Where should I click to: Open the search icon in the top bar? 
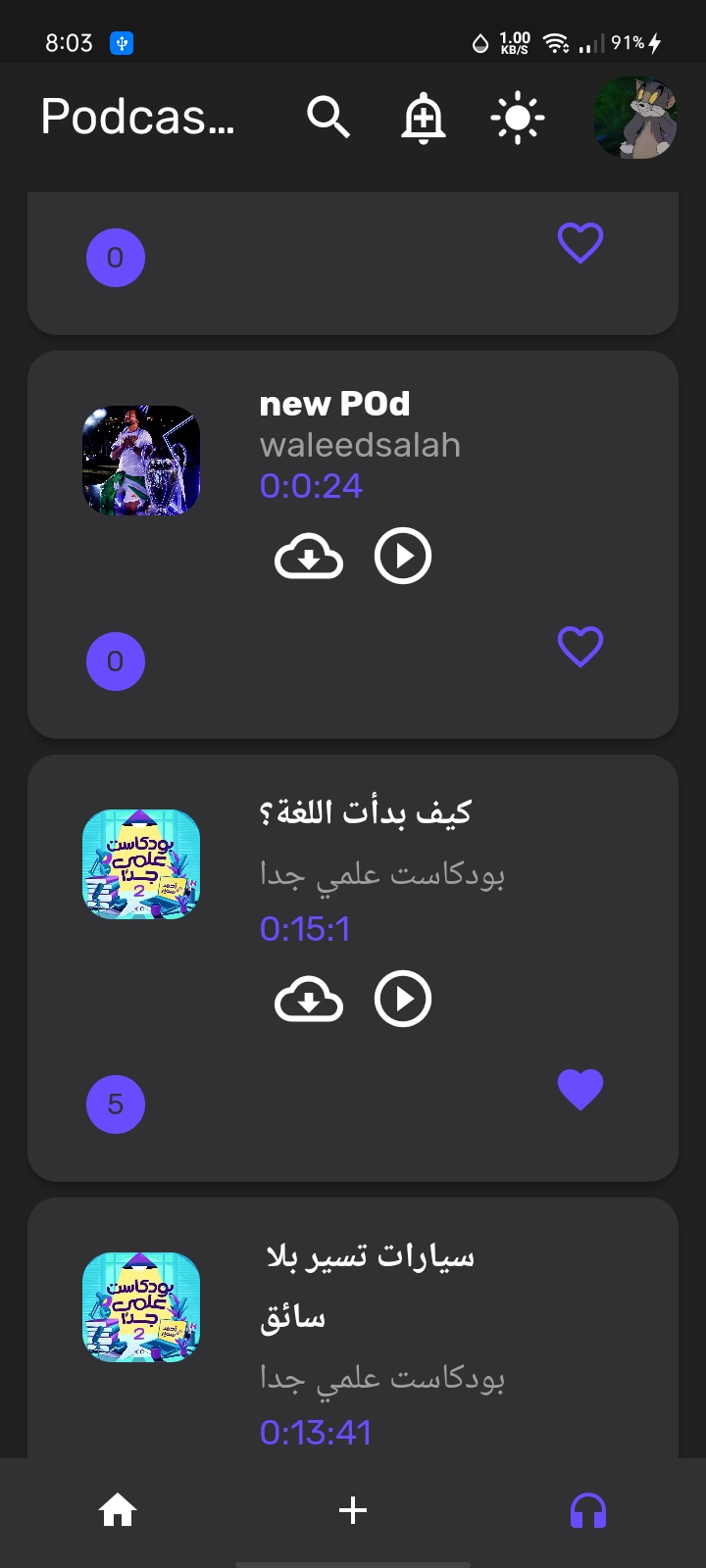tap(329, 117)
